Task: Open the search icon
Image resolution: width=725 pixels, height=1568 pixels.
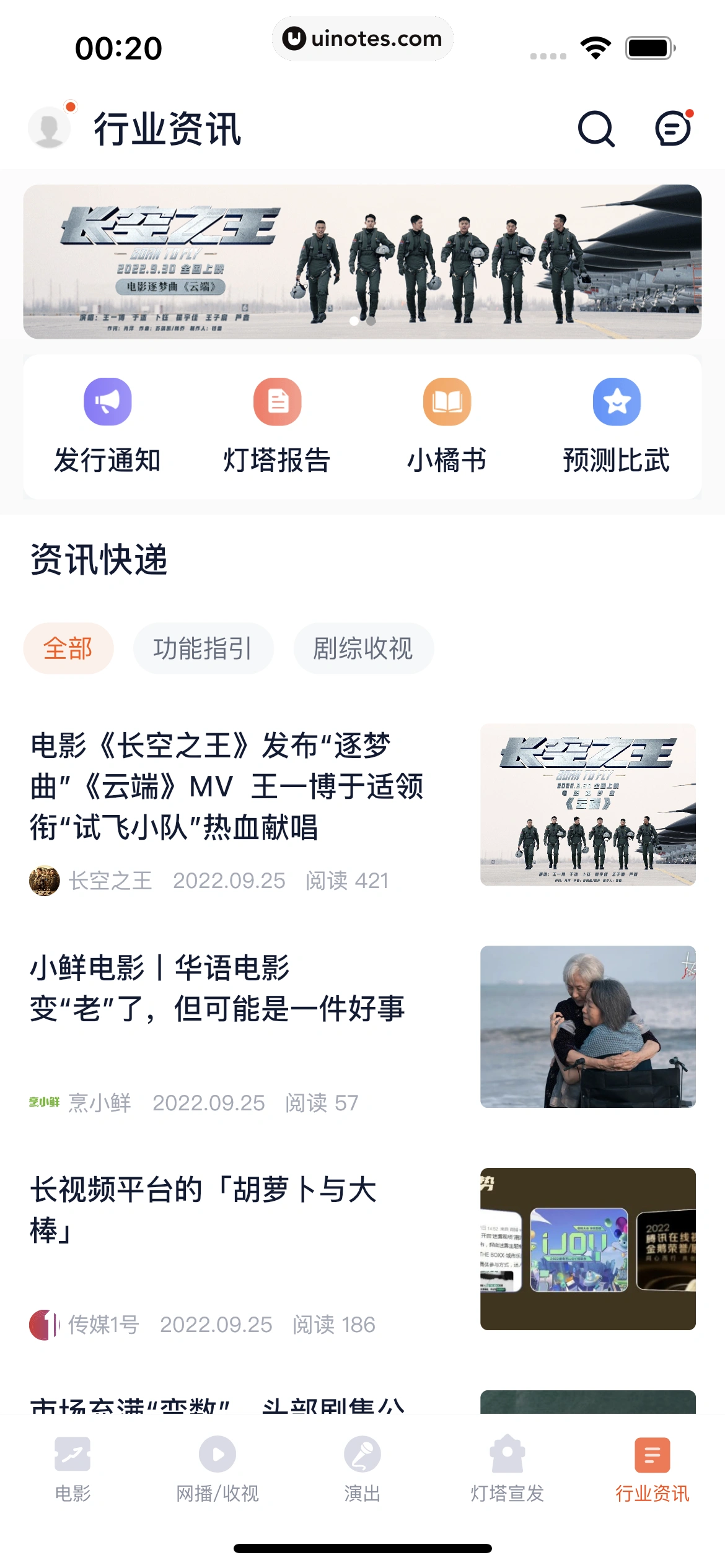Action: [595, 129]
